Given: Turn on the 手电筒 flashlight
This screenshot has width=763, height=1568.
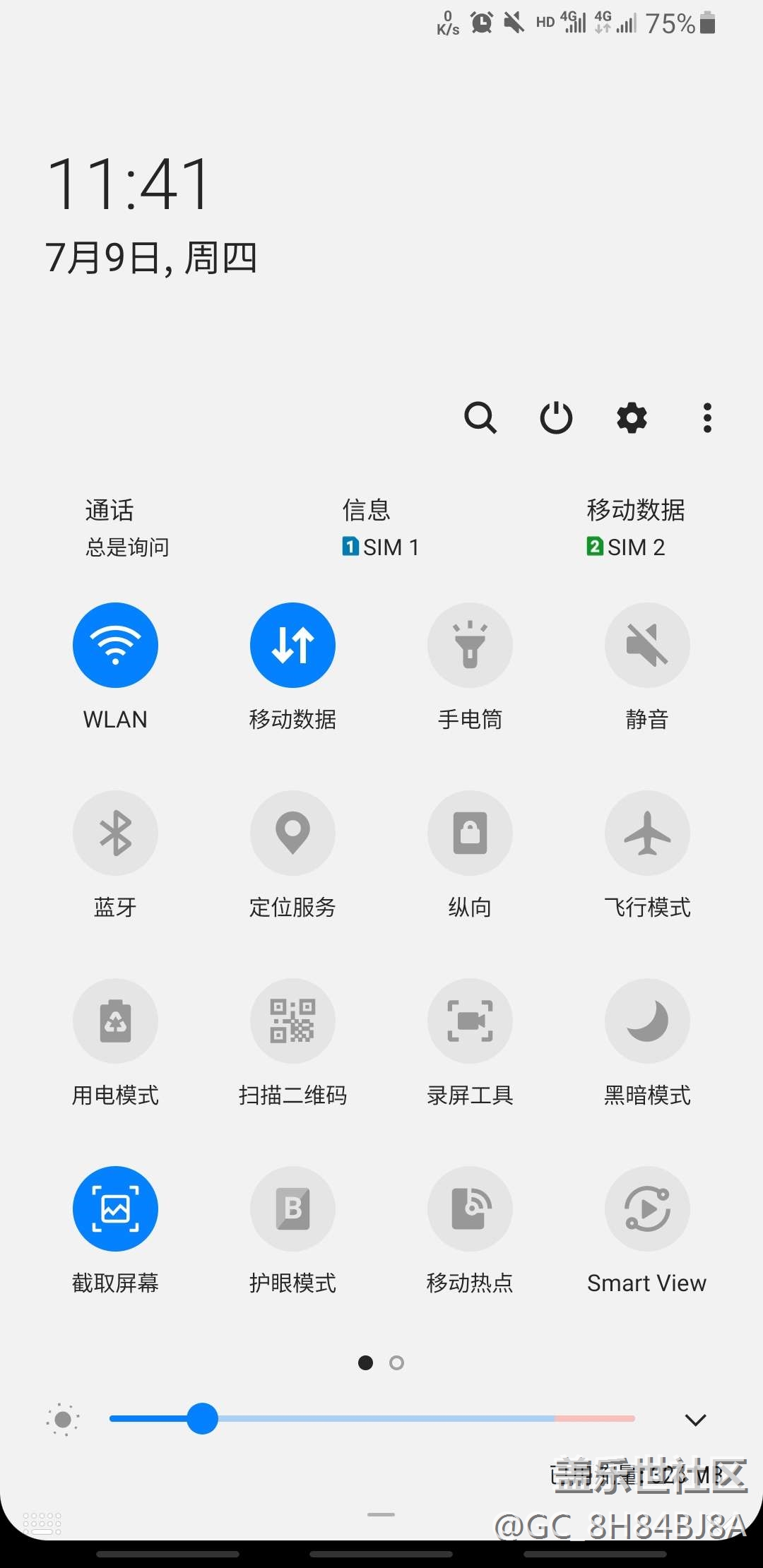Looking at the screenshot, I should tap(470, 645).
